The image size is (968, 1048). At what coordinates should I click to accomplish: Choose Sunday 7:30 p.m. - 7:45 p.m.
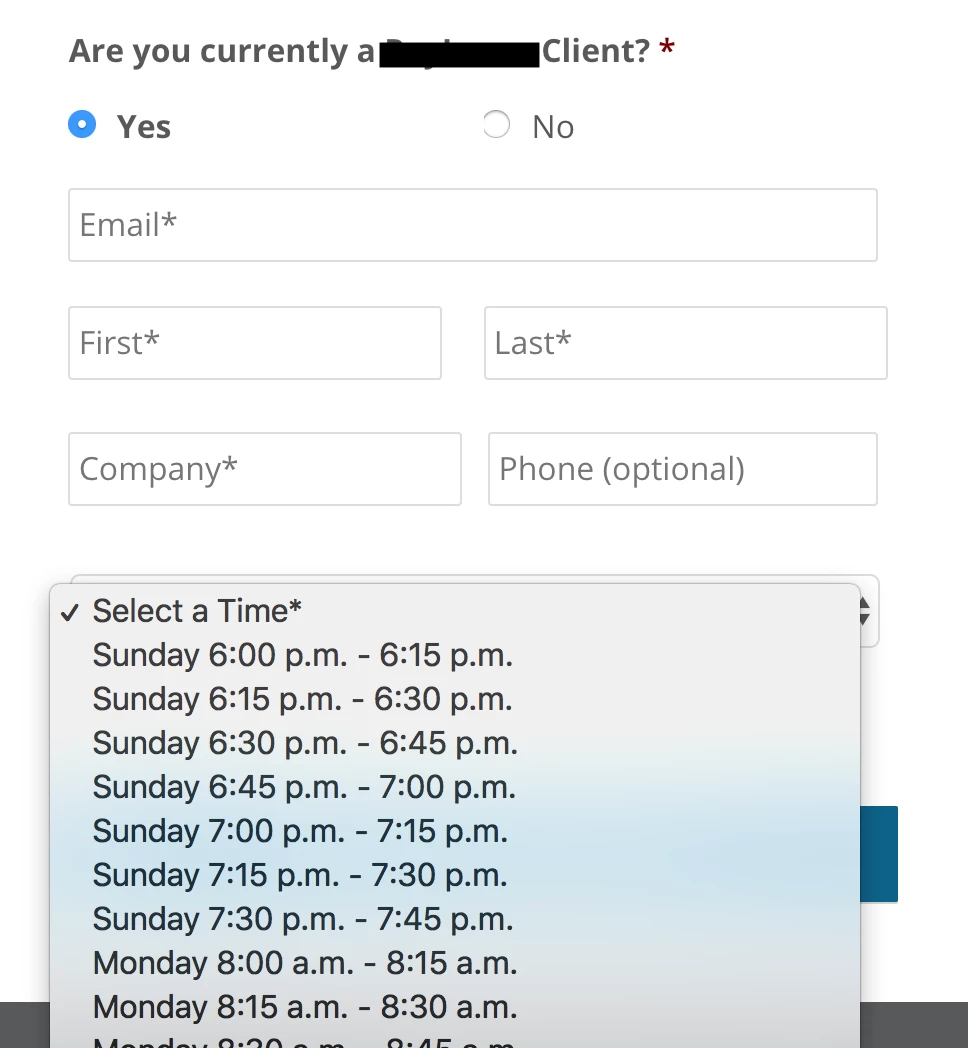pos(302,919)
